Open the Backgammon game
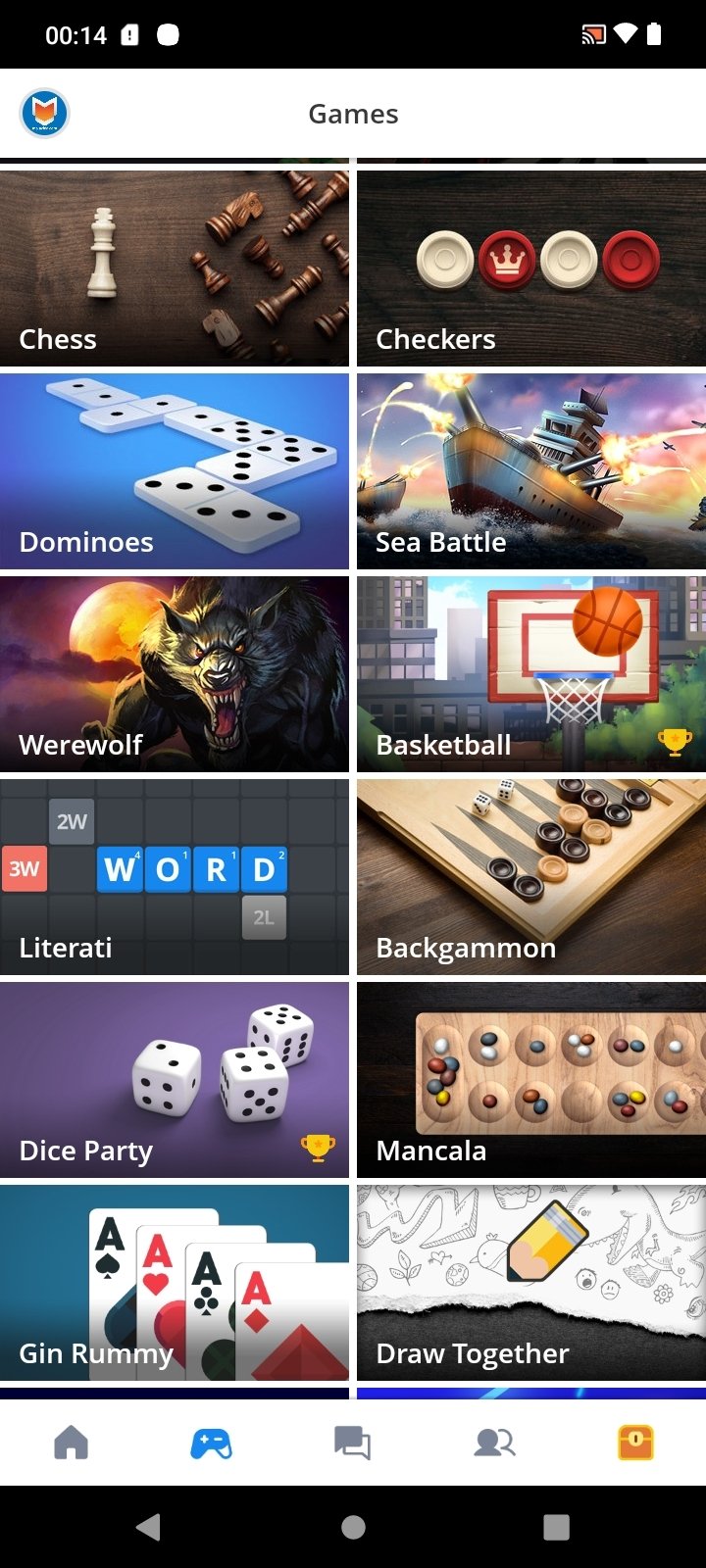 530,877
